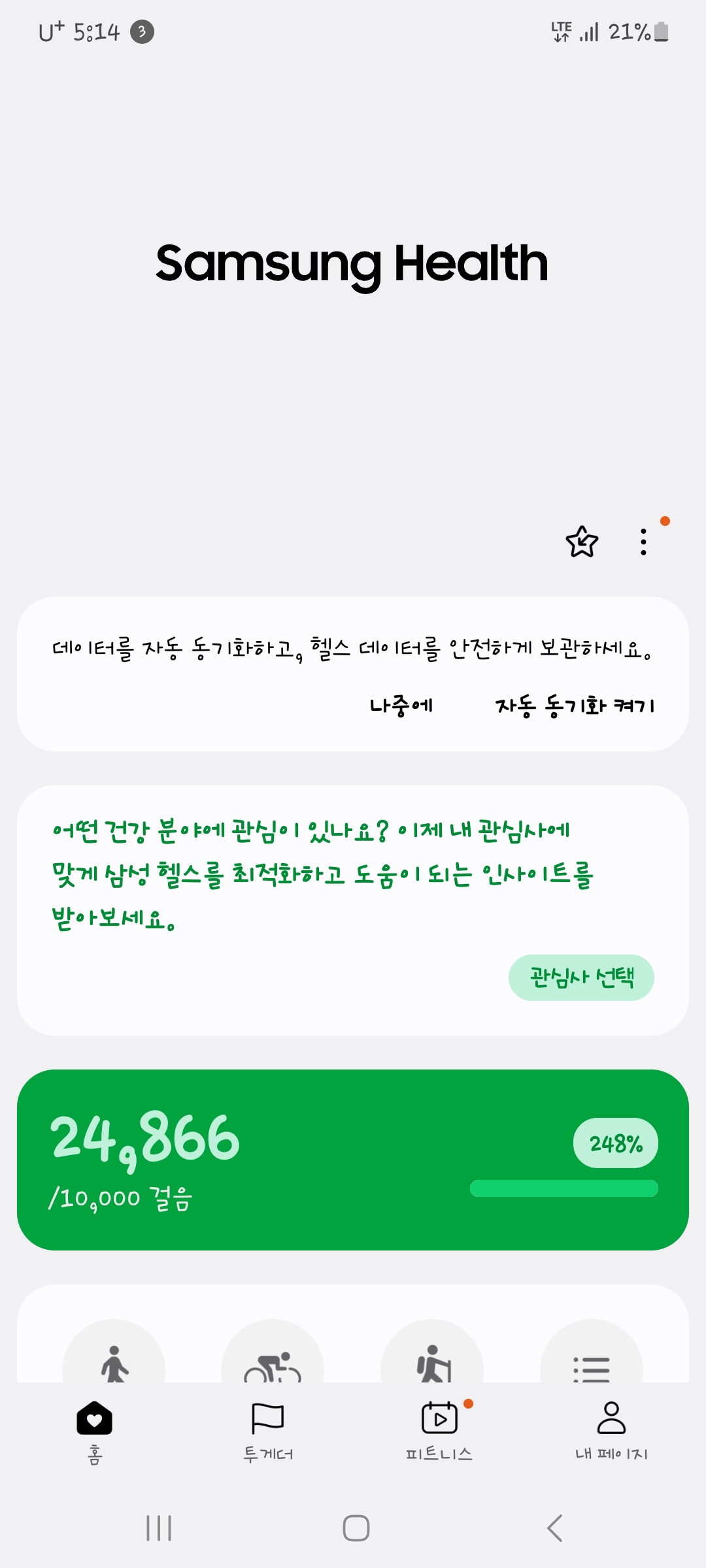The height and width of the screenshot is (1568, 706).
Task: Open the star badge icon
Action: click(x=581, y=542)
